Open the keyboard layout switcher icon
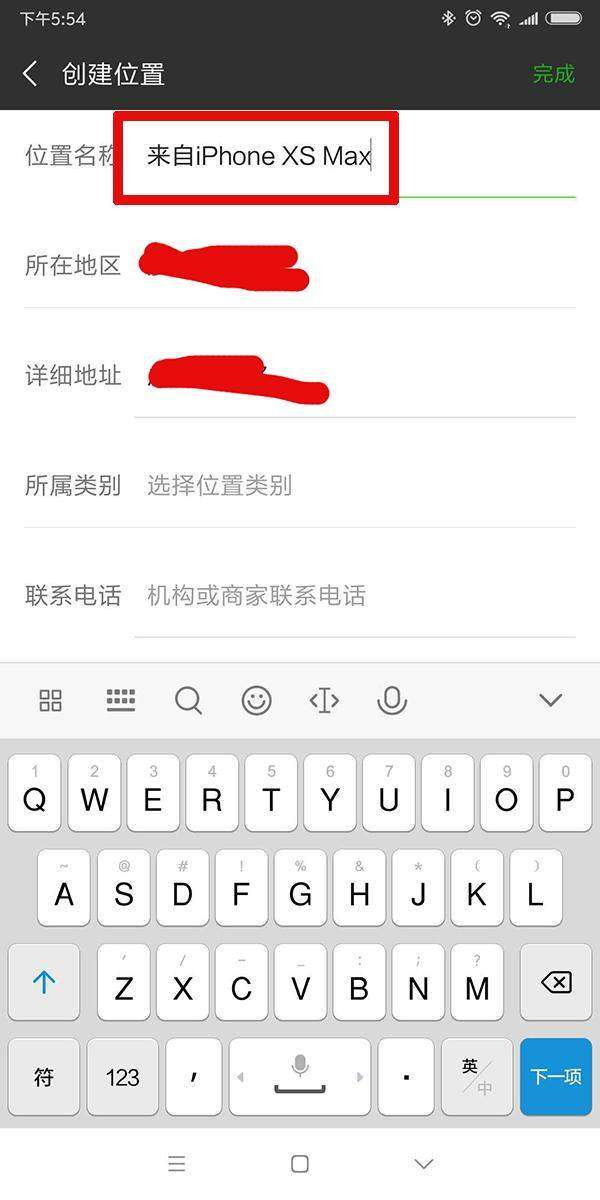The image size is (600, 1200). (120, 700)
